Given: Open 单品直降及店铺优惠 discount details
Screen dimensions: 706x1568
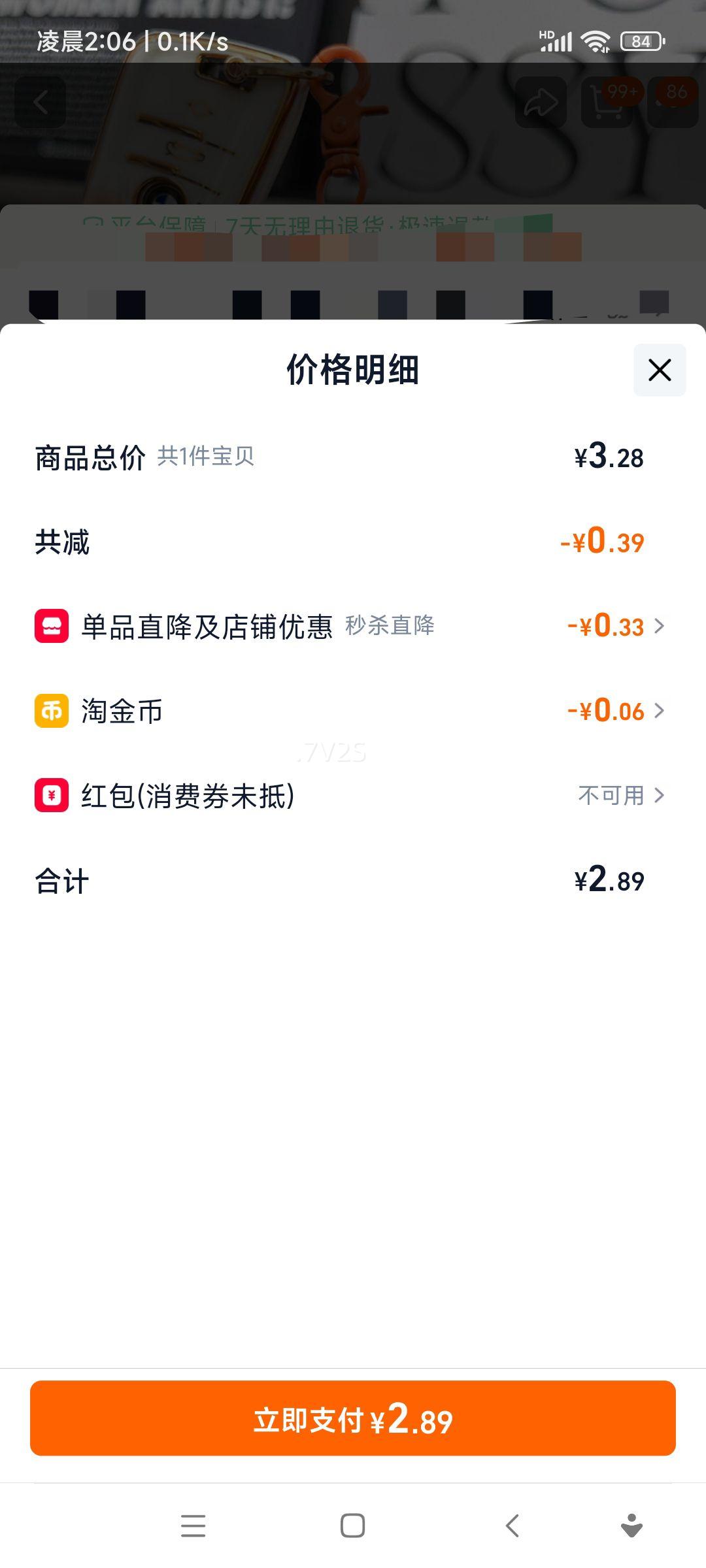Looking at the screenshot, I should [x=614, y=626].
